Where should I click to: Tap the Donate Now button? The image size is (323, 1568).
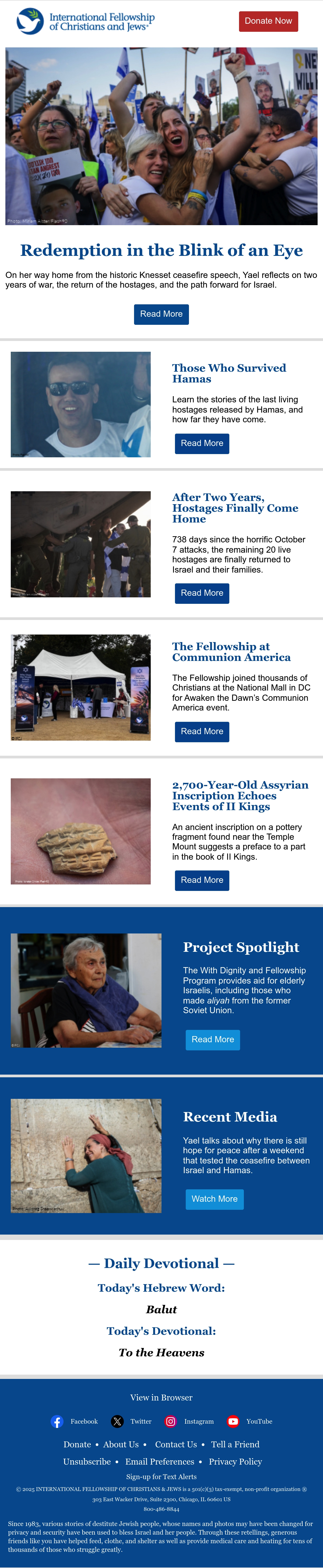pos(268,21)
